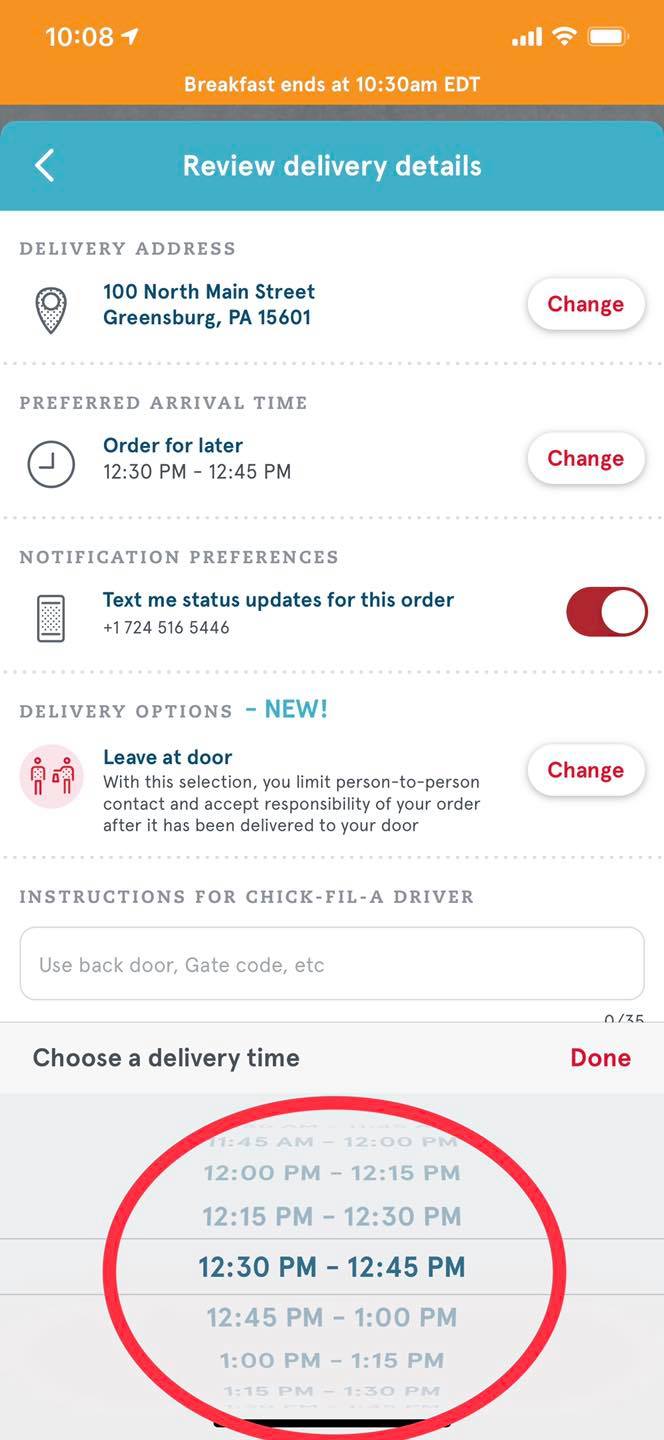Tap the driver instructions text field
664x1440 pixels.
click(x=331, y=964)
